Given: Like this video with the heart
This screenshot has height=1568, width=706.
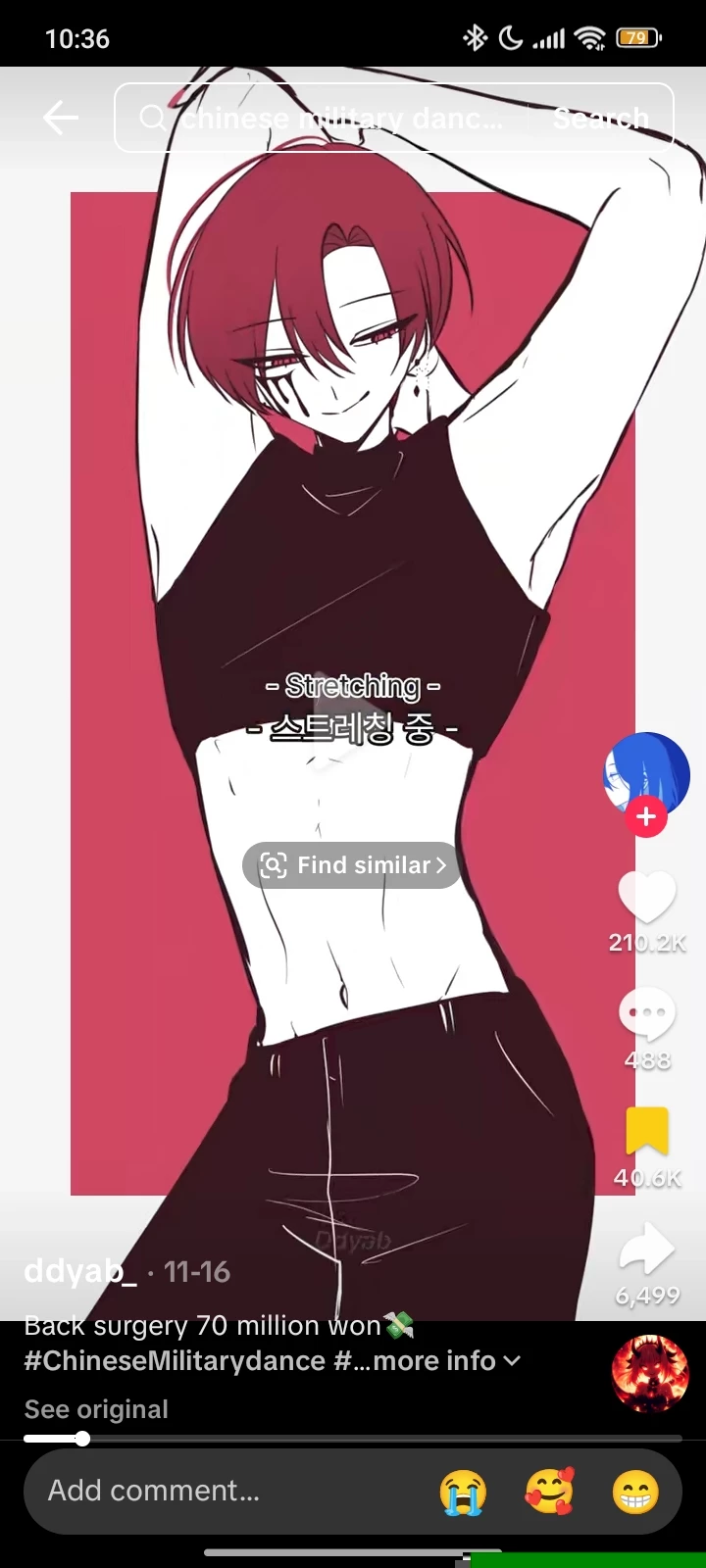Looking at the screenshot, I should pos(646,897).
